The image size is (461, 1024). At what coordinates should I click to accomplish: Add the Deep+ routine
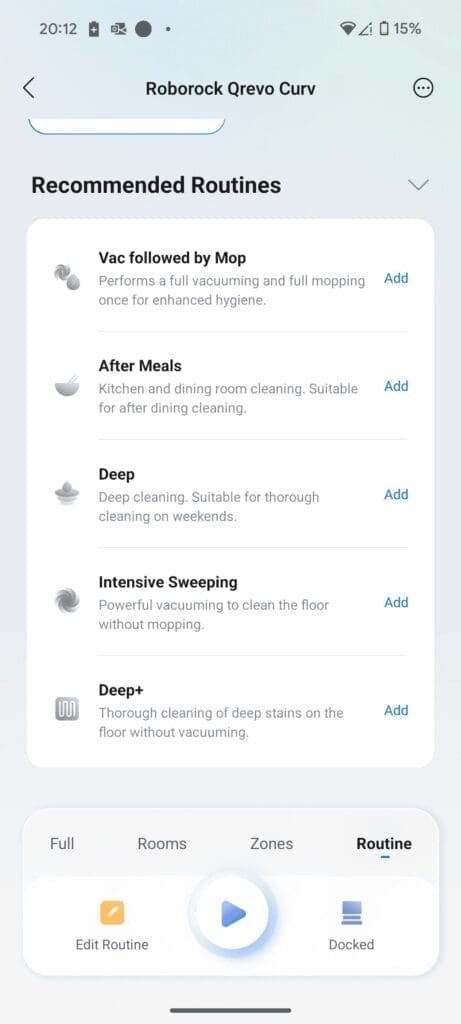(x=396, y=710)
